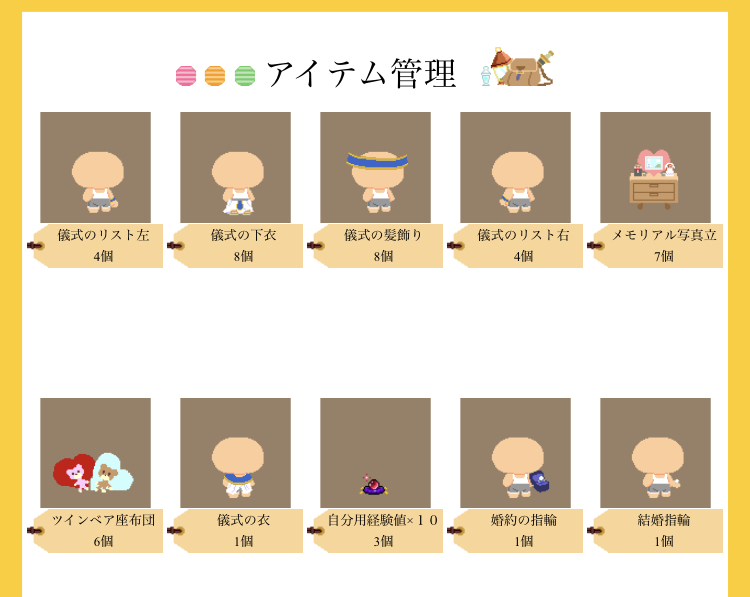Open the メモリアル写真立 item
The image size is (750, 597).
656,168
